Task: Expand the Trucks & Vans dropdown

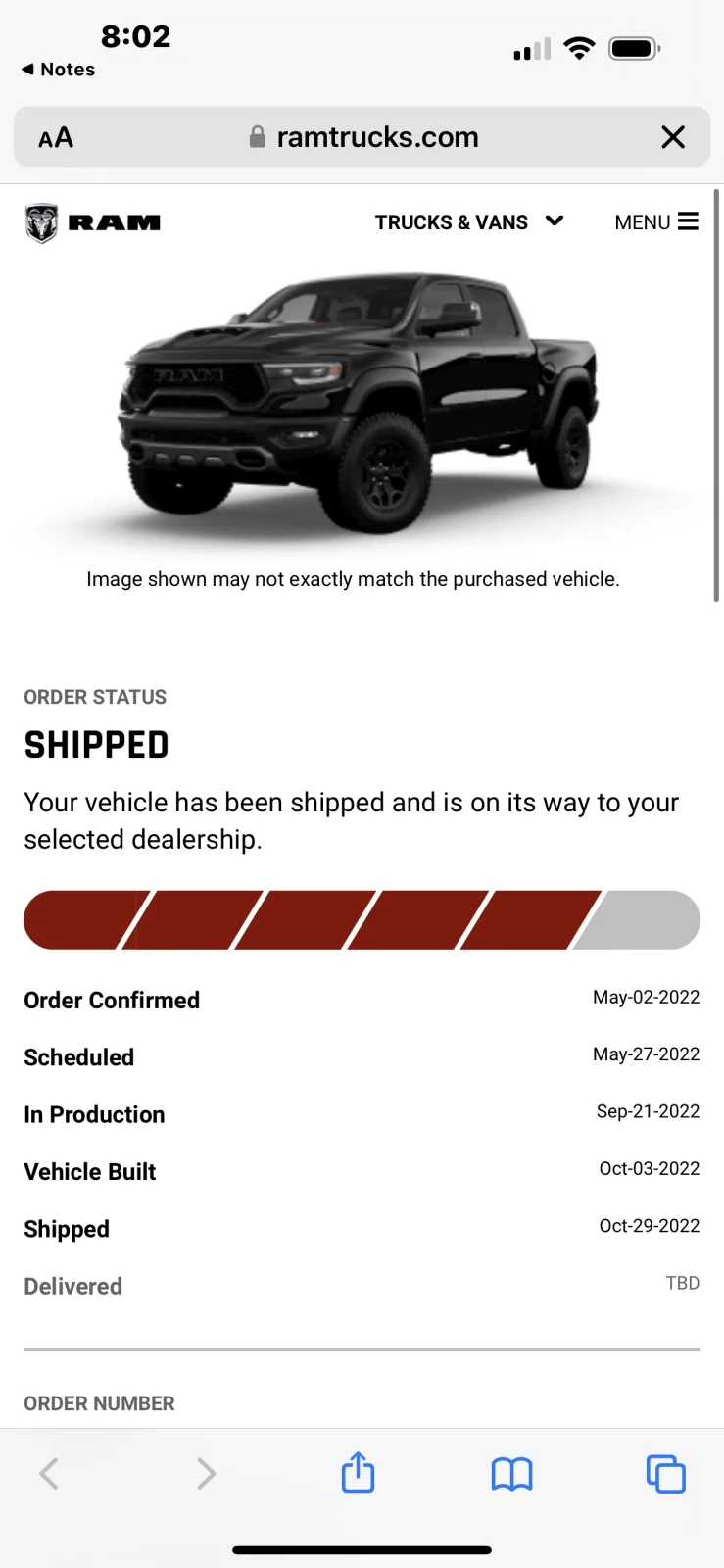Action: (x=468, y=222)
